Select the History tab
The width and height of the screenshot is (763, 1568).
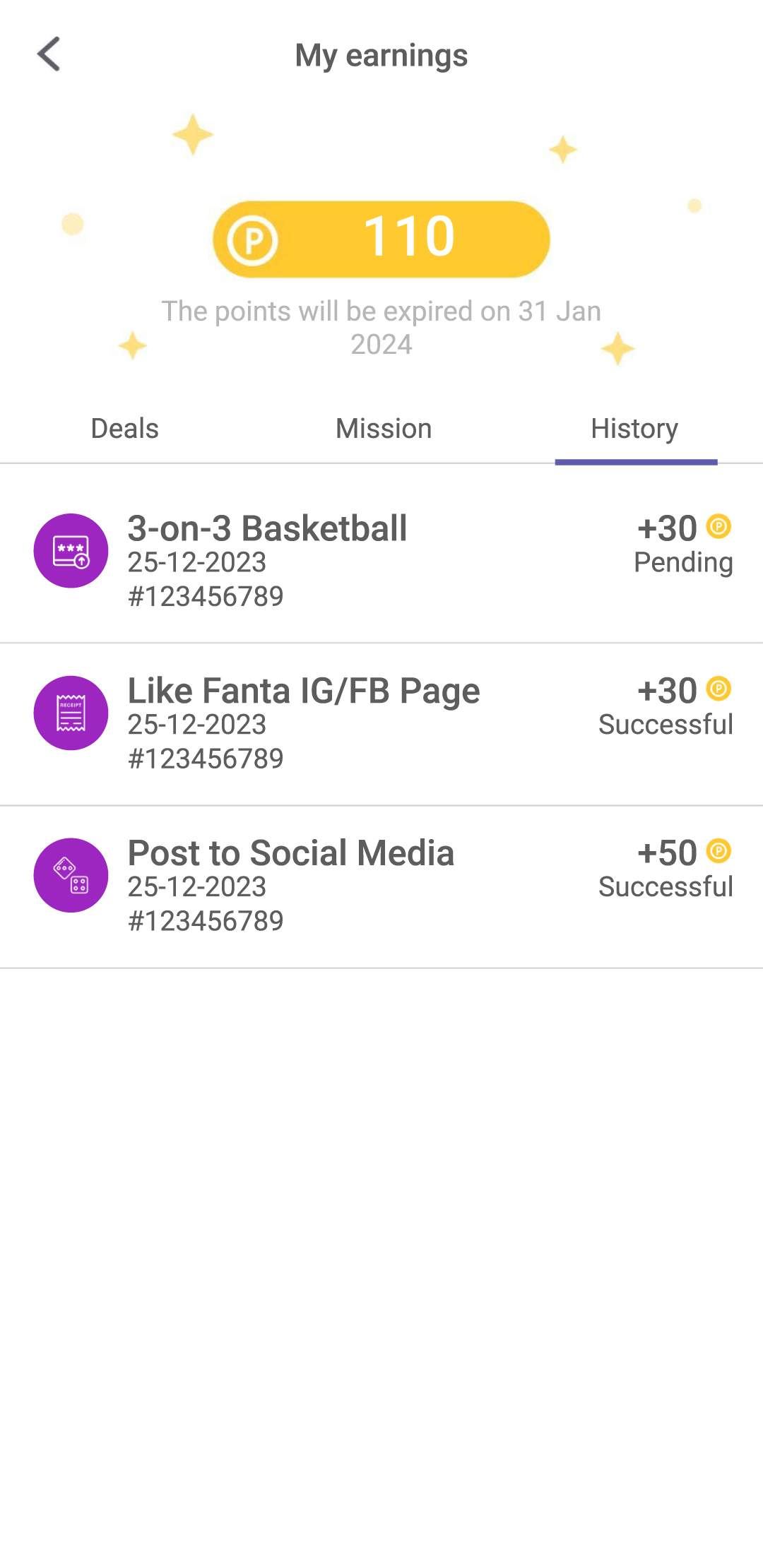[635, 429]
